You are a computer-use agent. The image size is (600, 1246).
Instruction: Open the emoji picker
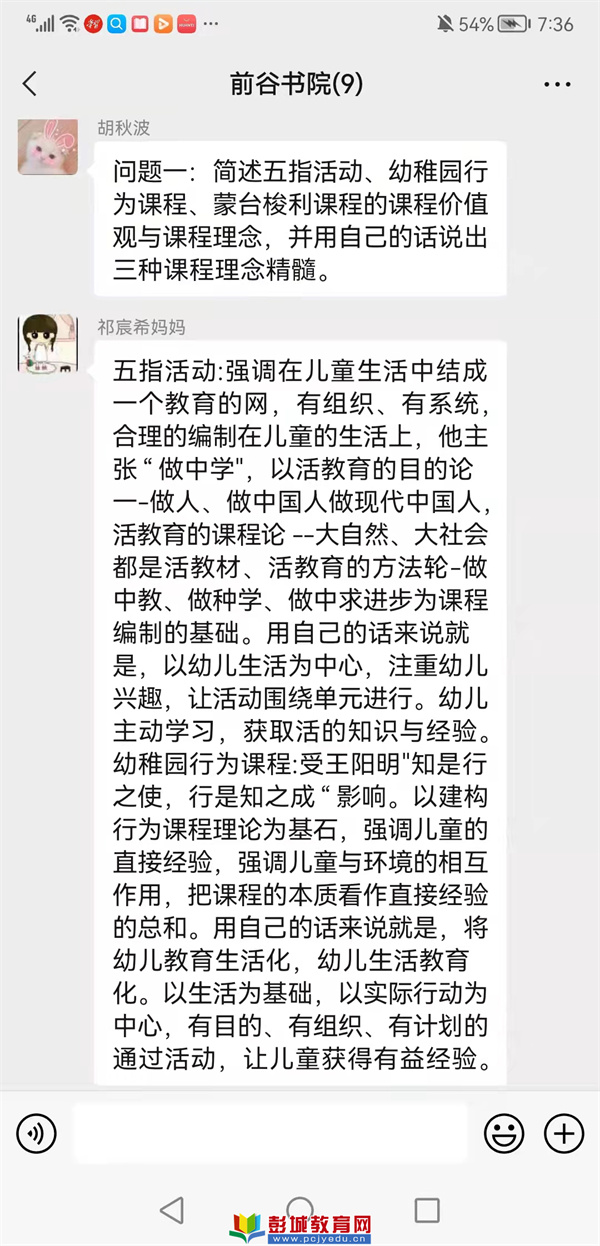point(504,1133)
